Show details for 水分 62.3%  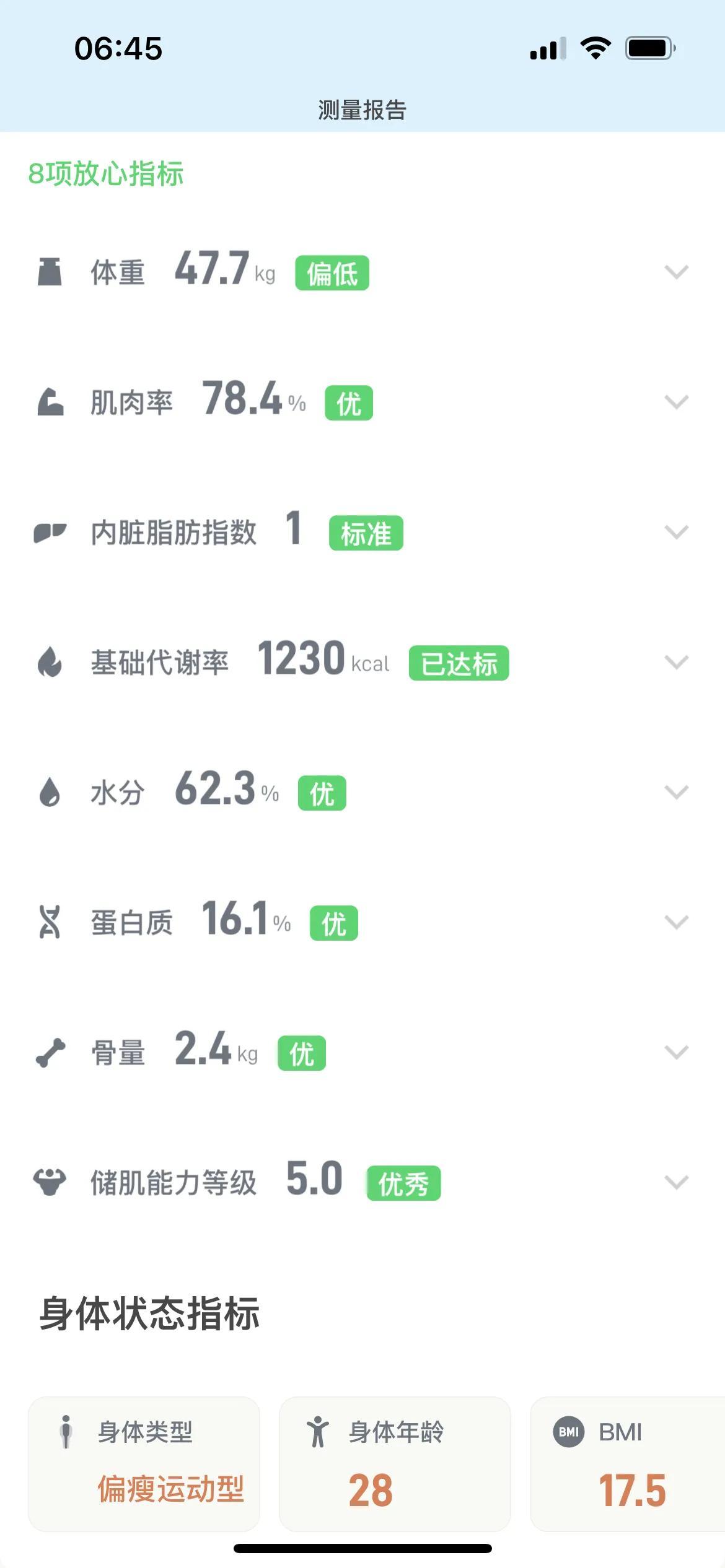[x=676, y=793]
